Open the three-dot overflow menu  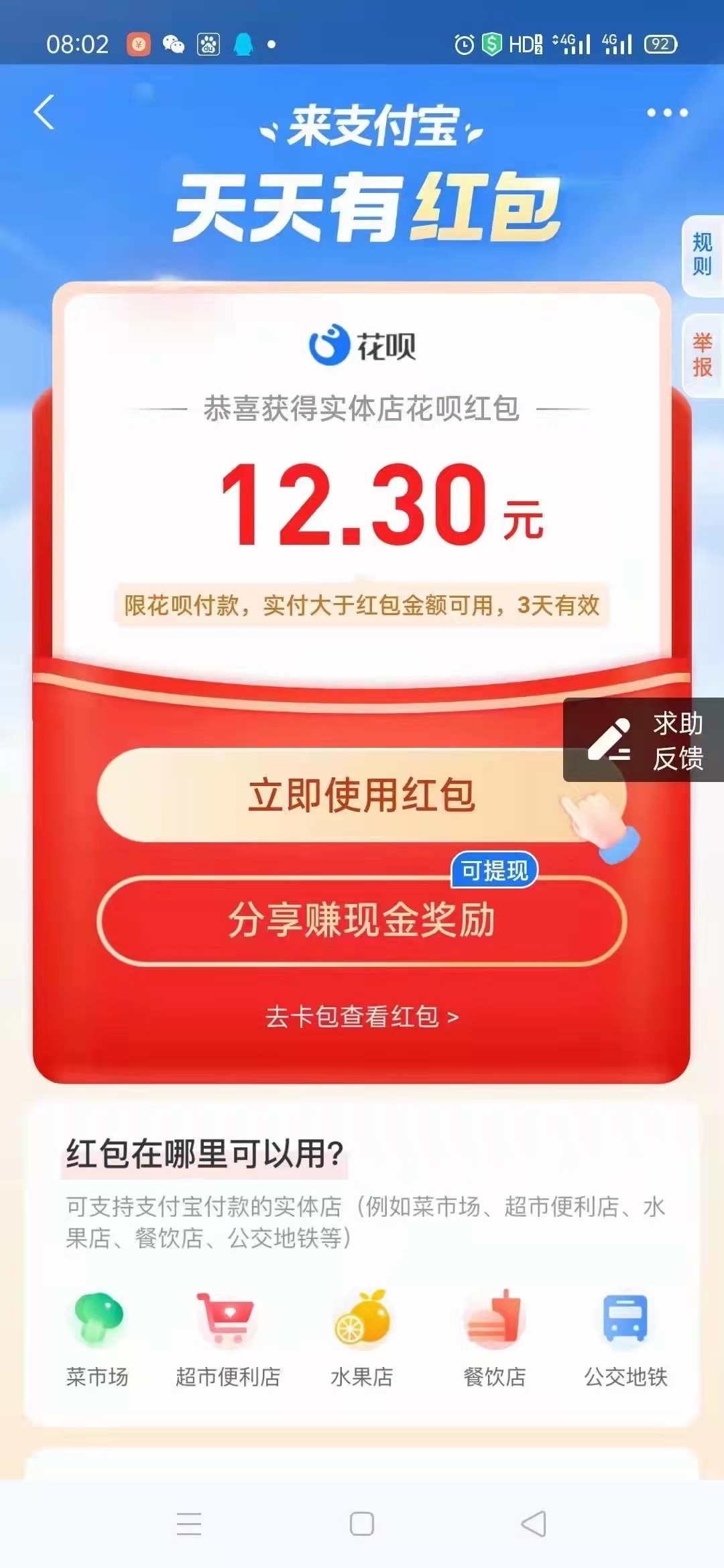pyautogui.click(x=667, y=113)
